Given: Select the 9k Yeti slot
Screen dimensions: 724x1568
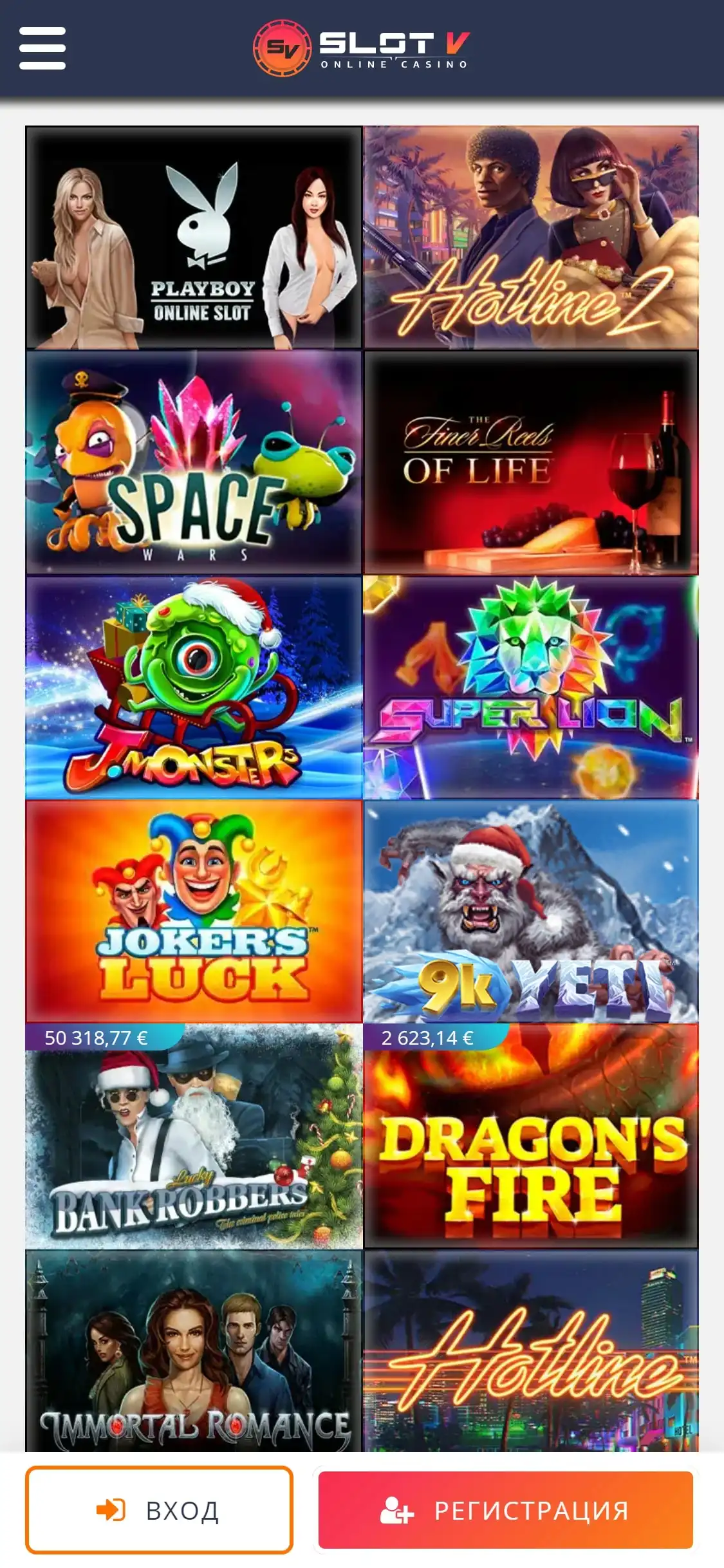Looking at the screenshot, I should (531, 911).
